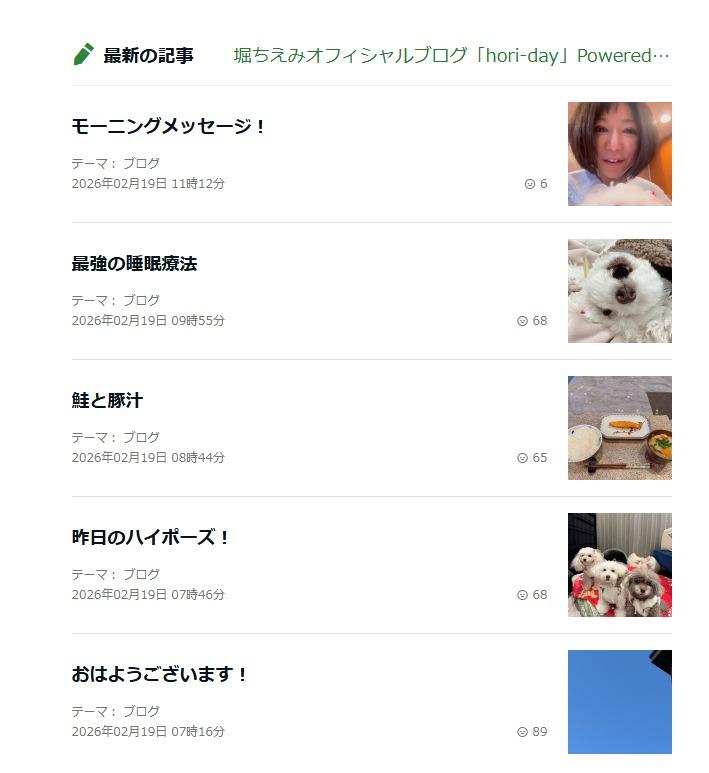Open the hori-day official blog link

pos(451,55)
